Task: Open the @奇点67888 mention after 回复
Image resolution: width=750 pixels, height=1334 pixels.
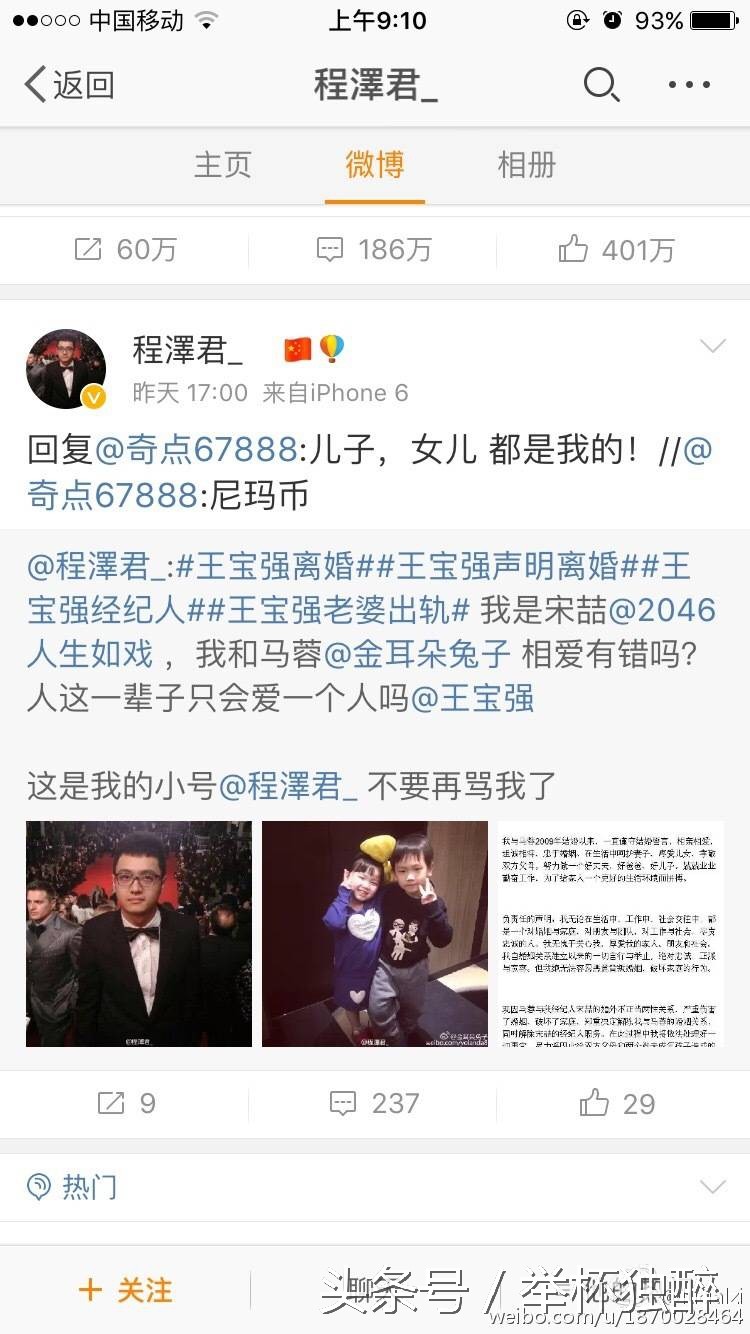Action: pyautogui.click(x=196, y=451)
